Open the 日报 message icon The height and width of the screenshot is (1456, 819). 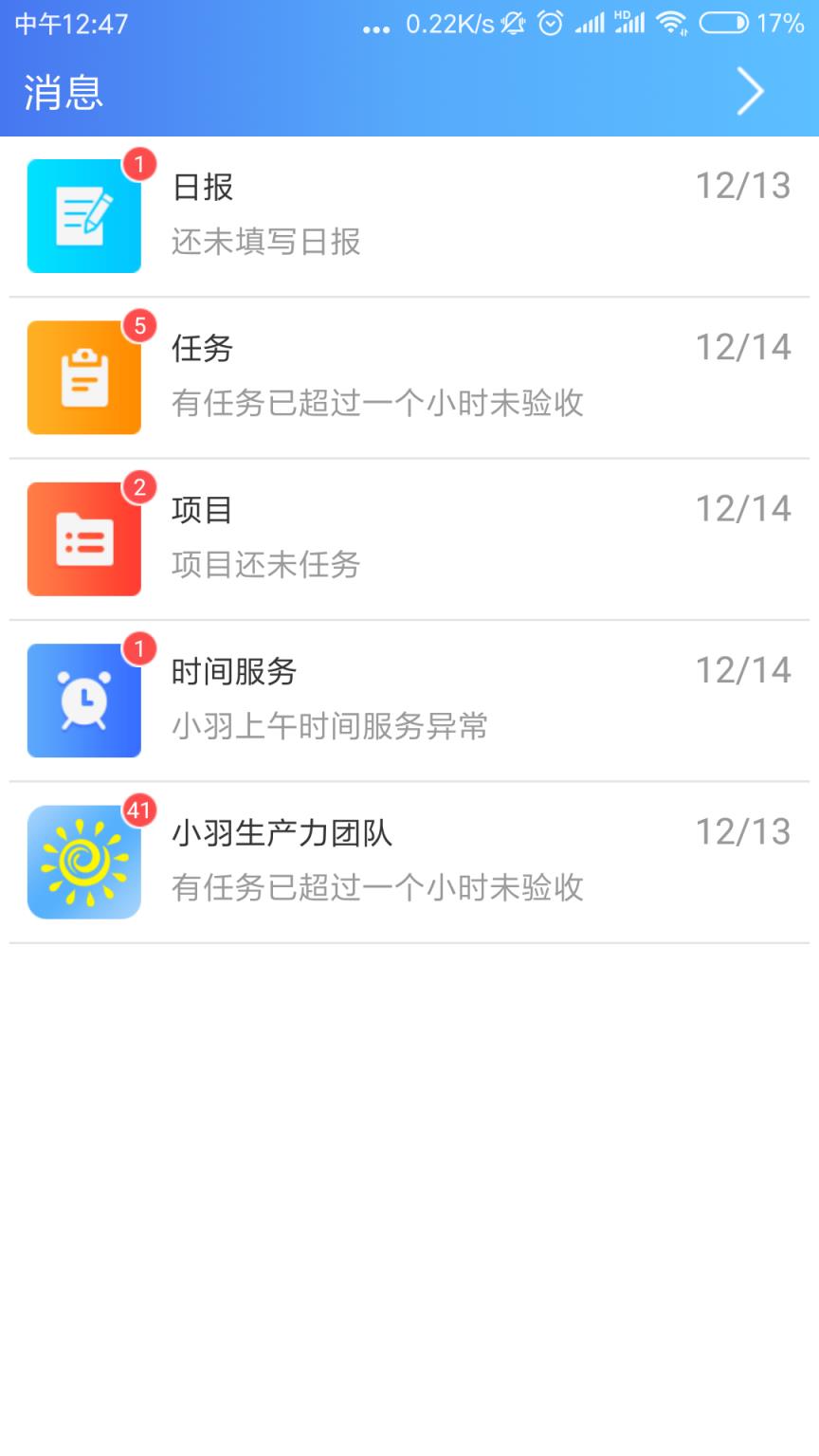pyautogui.click(x=83, y=215)
